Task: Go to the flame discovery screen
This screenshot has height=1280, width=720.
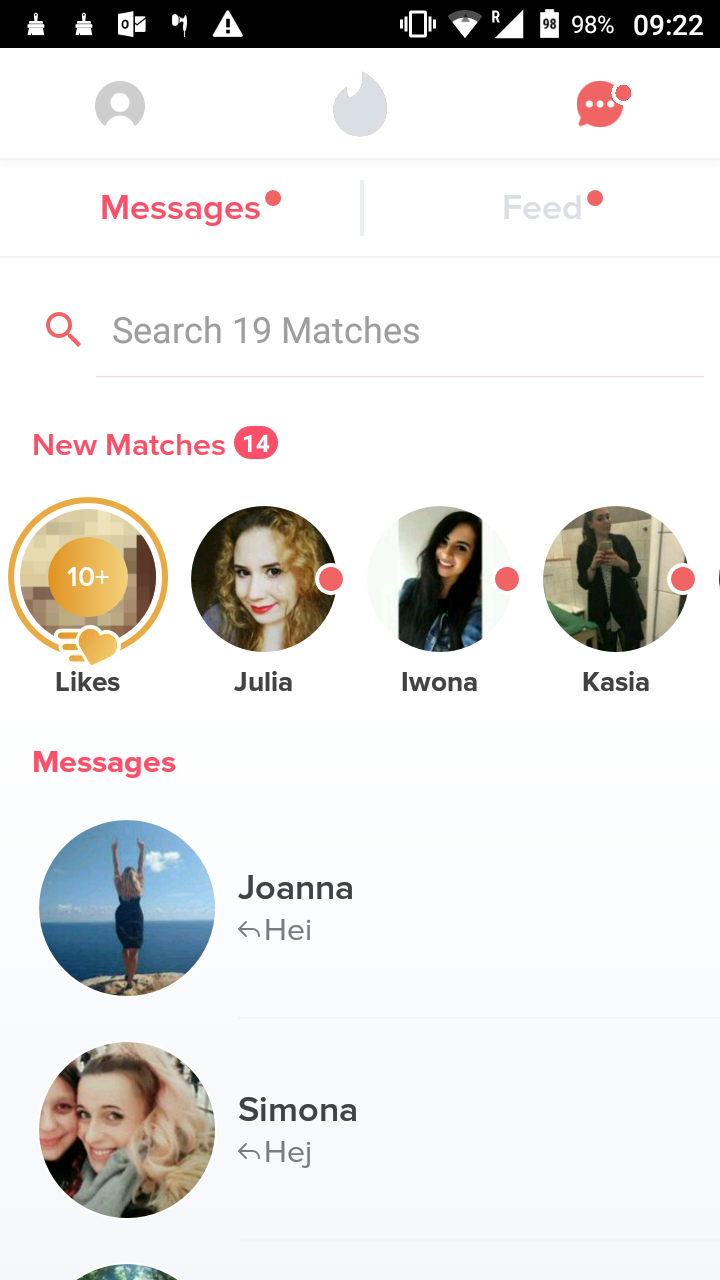Action: coord(360,105)
